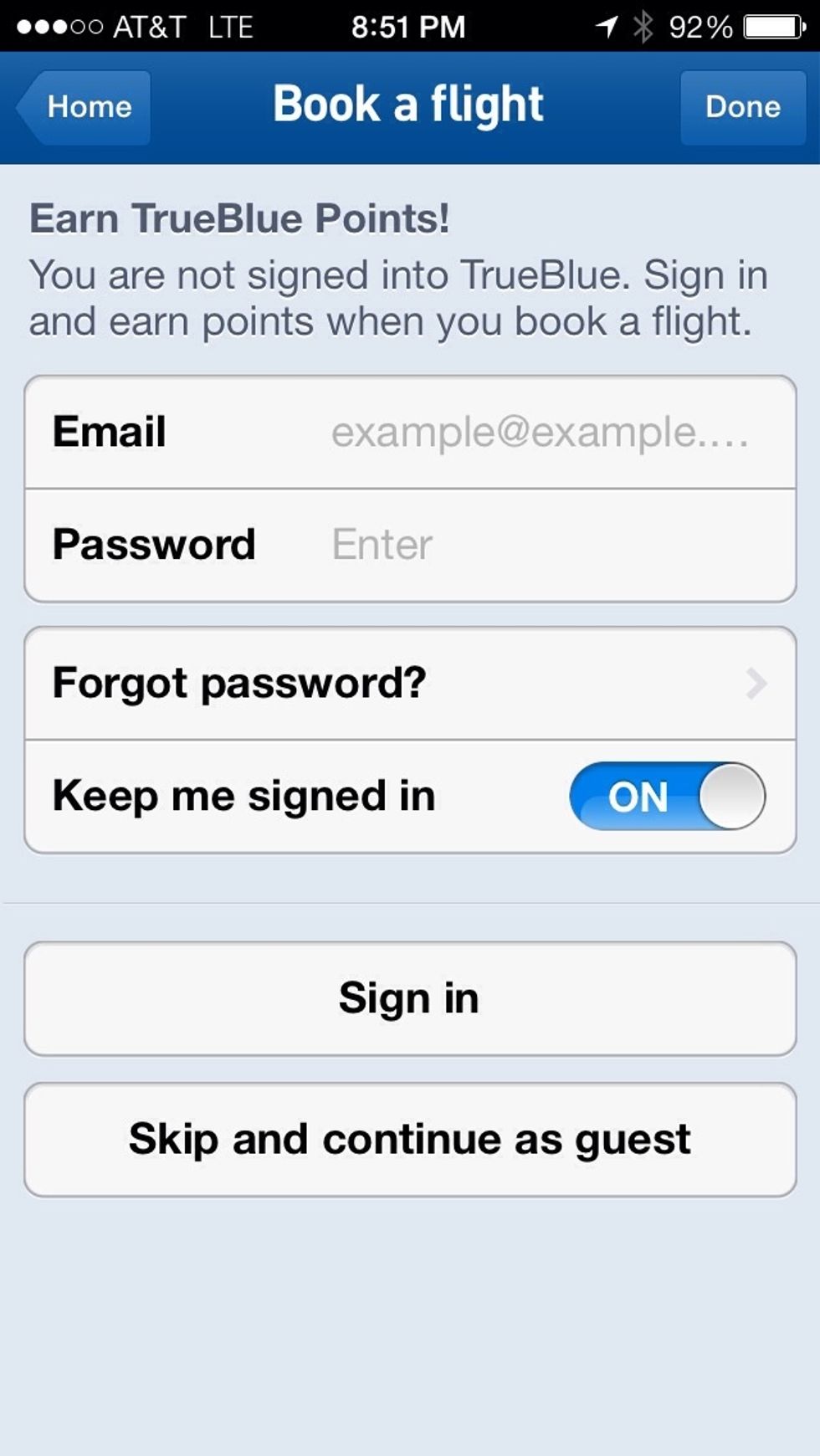Tap Done in the top right
Screen dimensions: 820x1456
click(x=741, y=107)
